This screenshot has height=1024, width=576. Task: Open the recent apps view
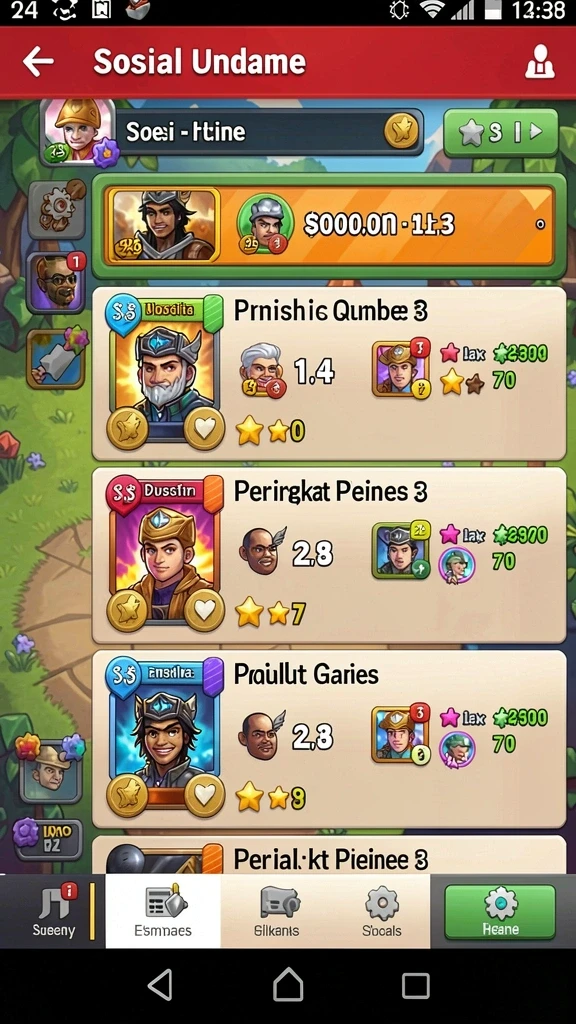(x=415, y=985)
